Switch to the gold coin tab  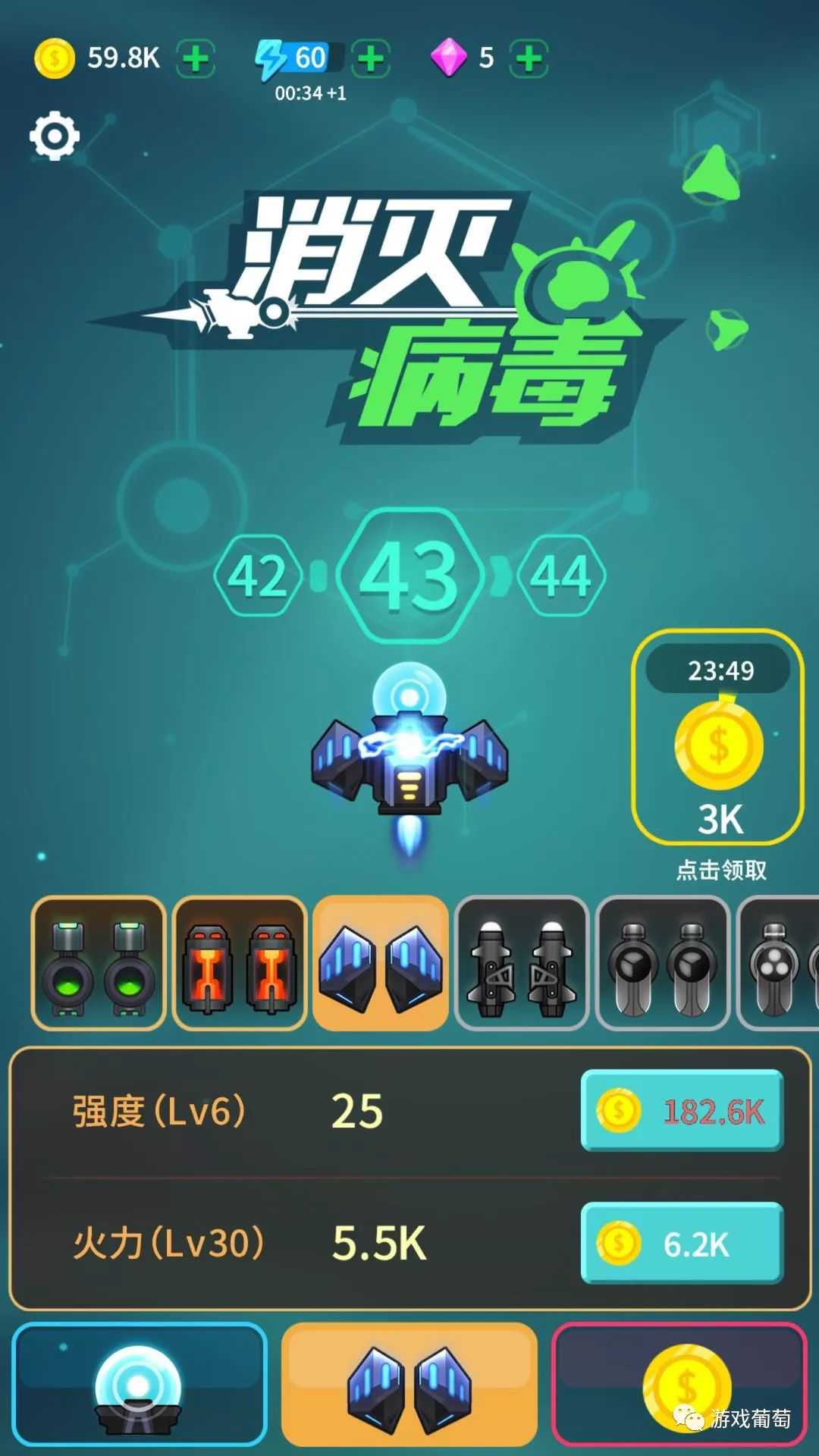pyautogui.click(x=679, y=1385)
